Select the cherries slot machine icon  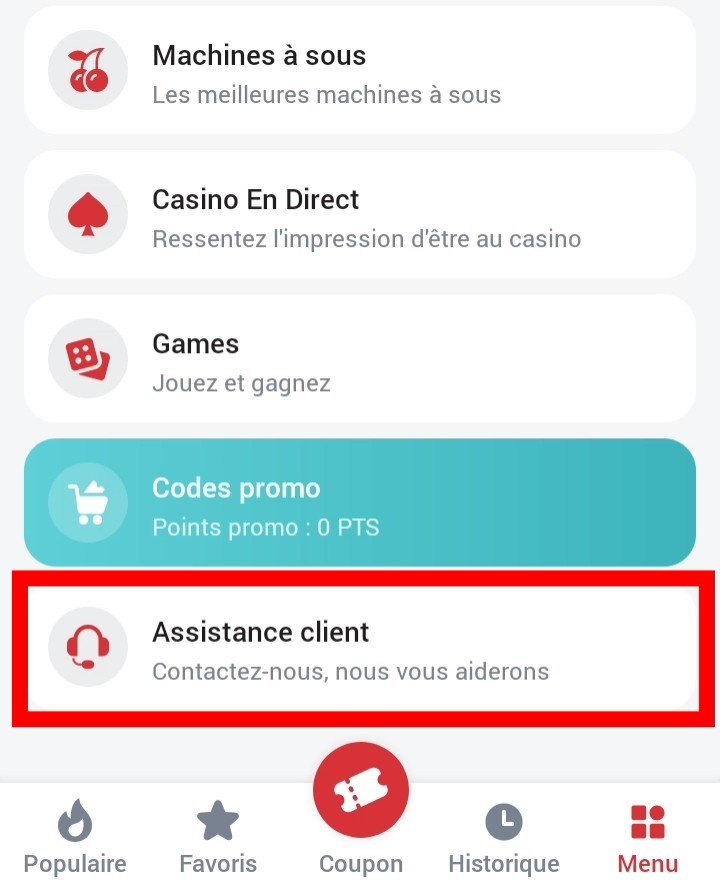tap(87, 70)
